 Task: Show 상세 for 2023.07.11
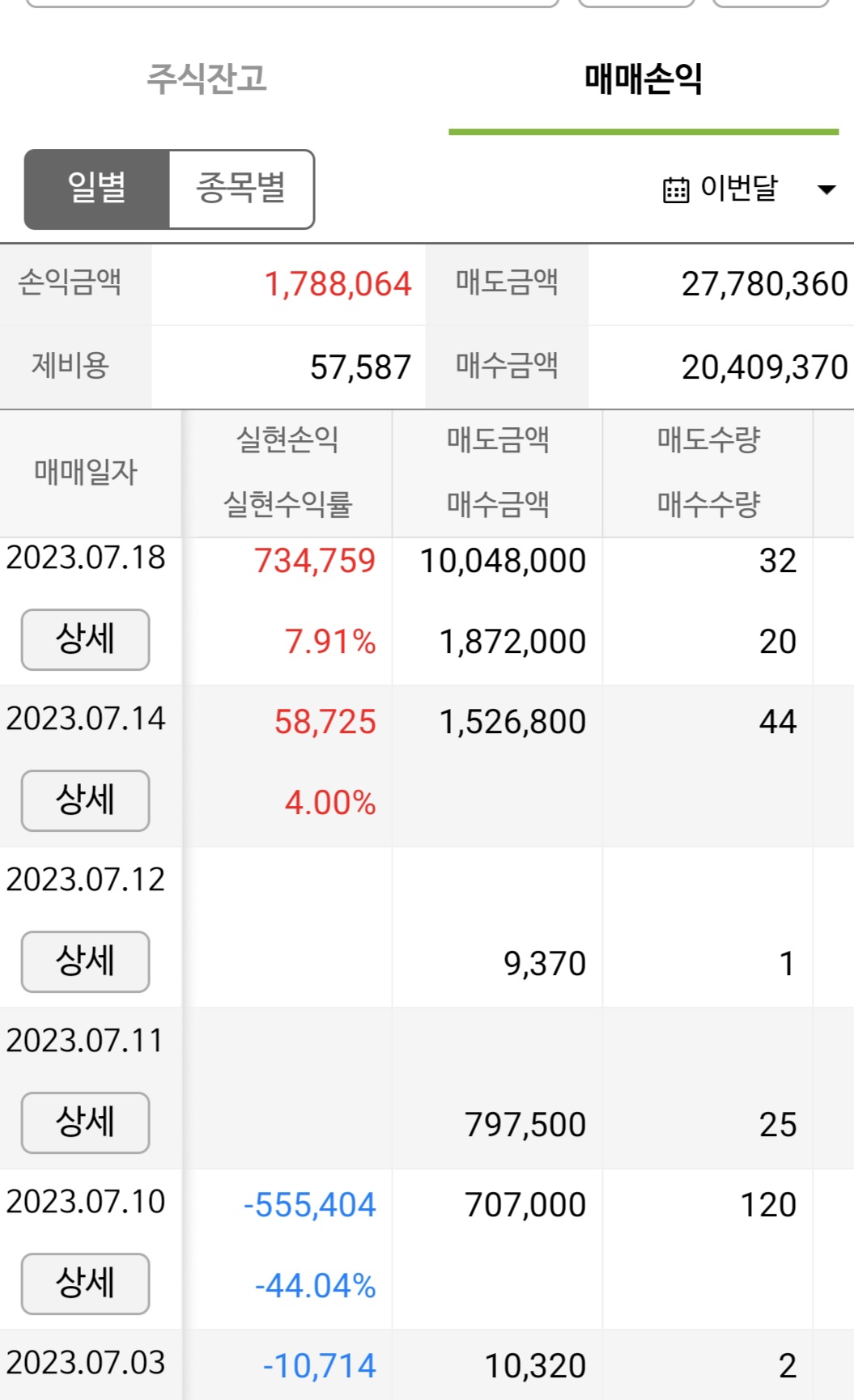[x=85, y=1122]
